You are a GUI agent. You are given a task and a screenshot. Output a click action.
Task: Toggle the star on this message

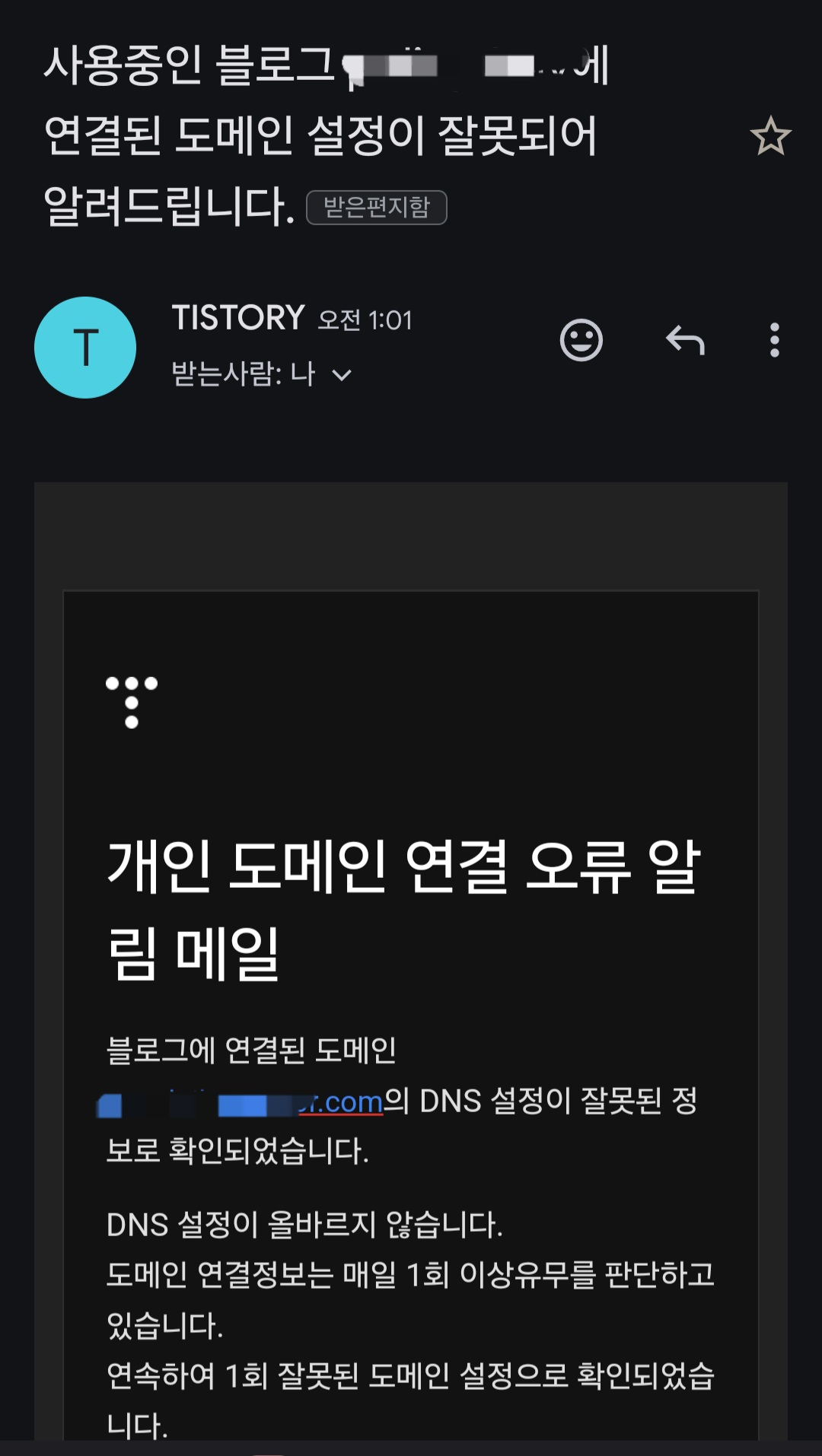click(771, 137)
